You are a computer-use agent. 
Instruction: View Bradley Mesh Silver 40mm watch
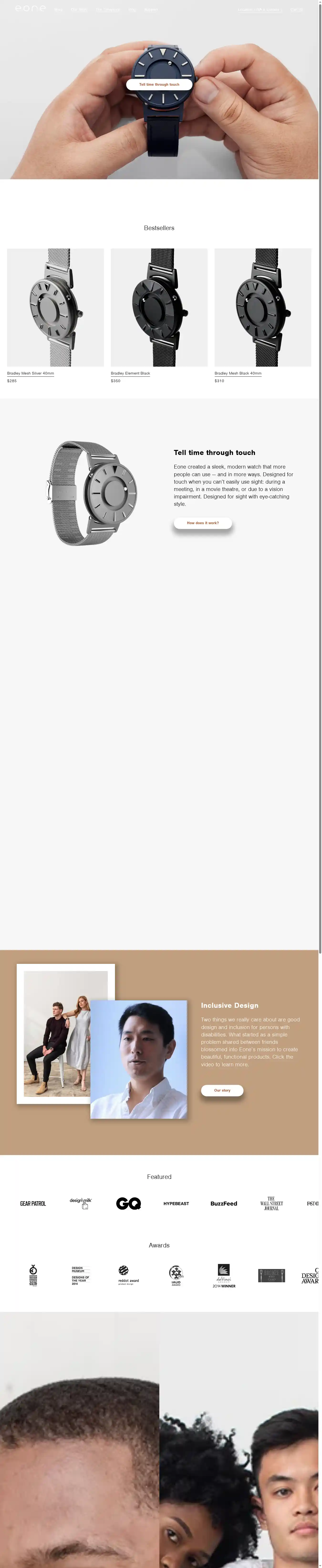[55, 307]
